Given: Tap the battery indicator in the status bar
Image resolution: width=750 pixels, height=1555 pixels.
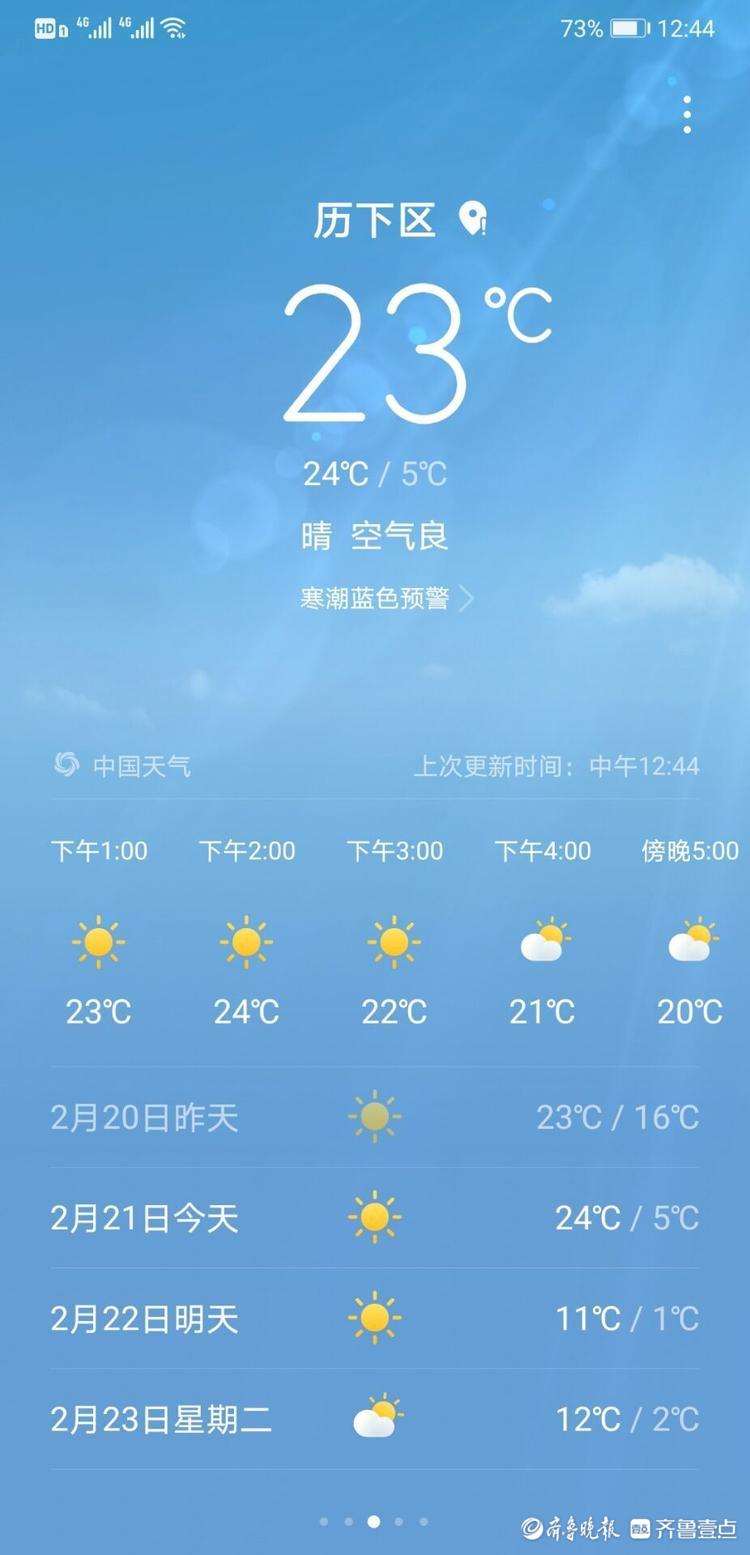Looking at the screenshot, I should coord(629,28).
